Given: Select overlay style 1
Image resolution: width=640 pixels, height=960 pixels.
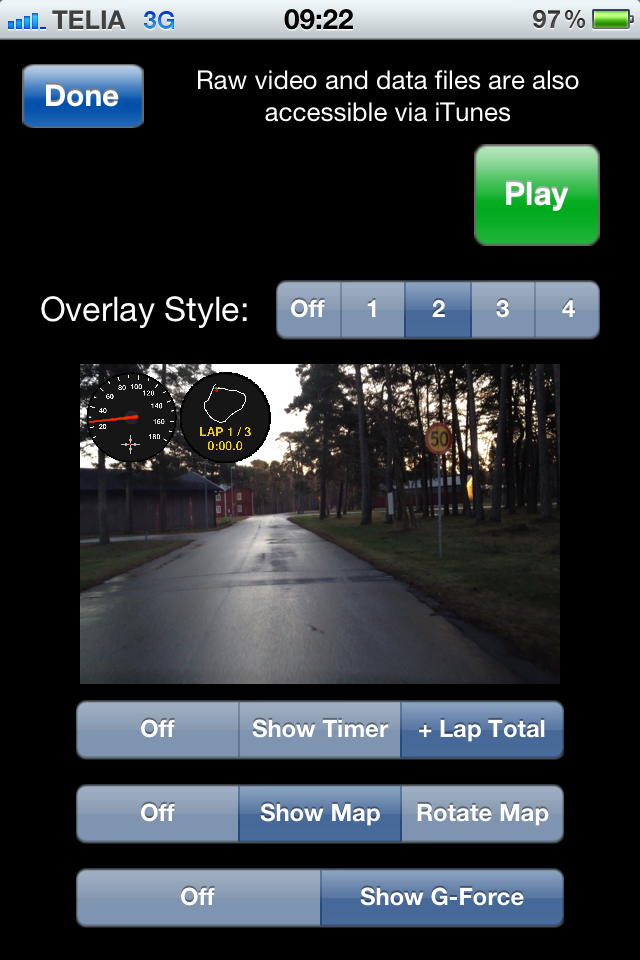Looking at the screenshot, I should (372, 309).
